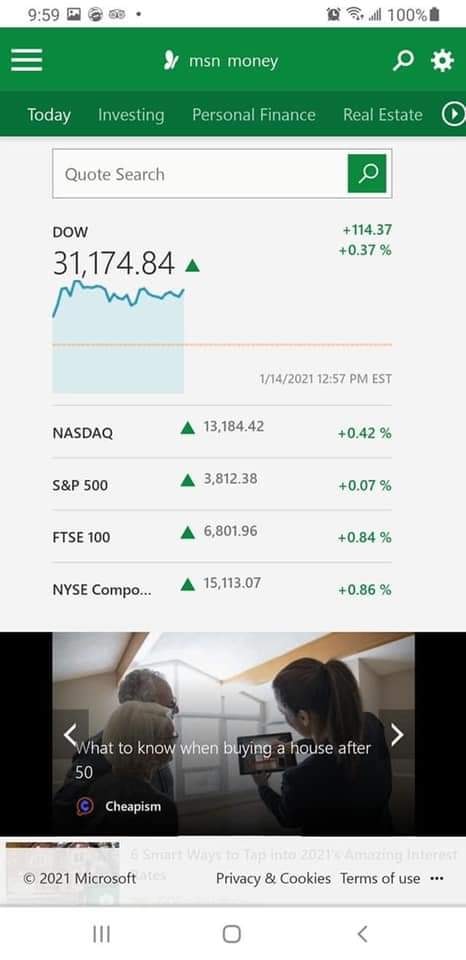Switch to the Personal Finance tab
The image size is (466, 960).
[x=254, y=114]
